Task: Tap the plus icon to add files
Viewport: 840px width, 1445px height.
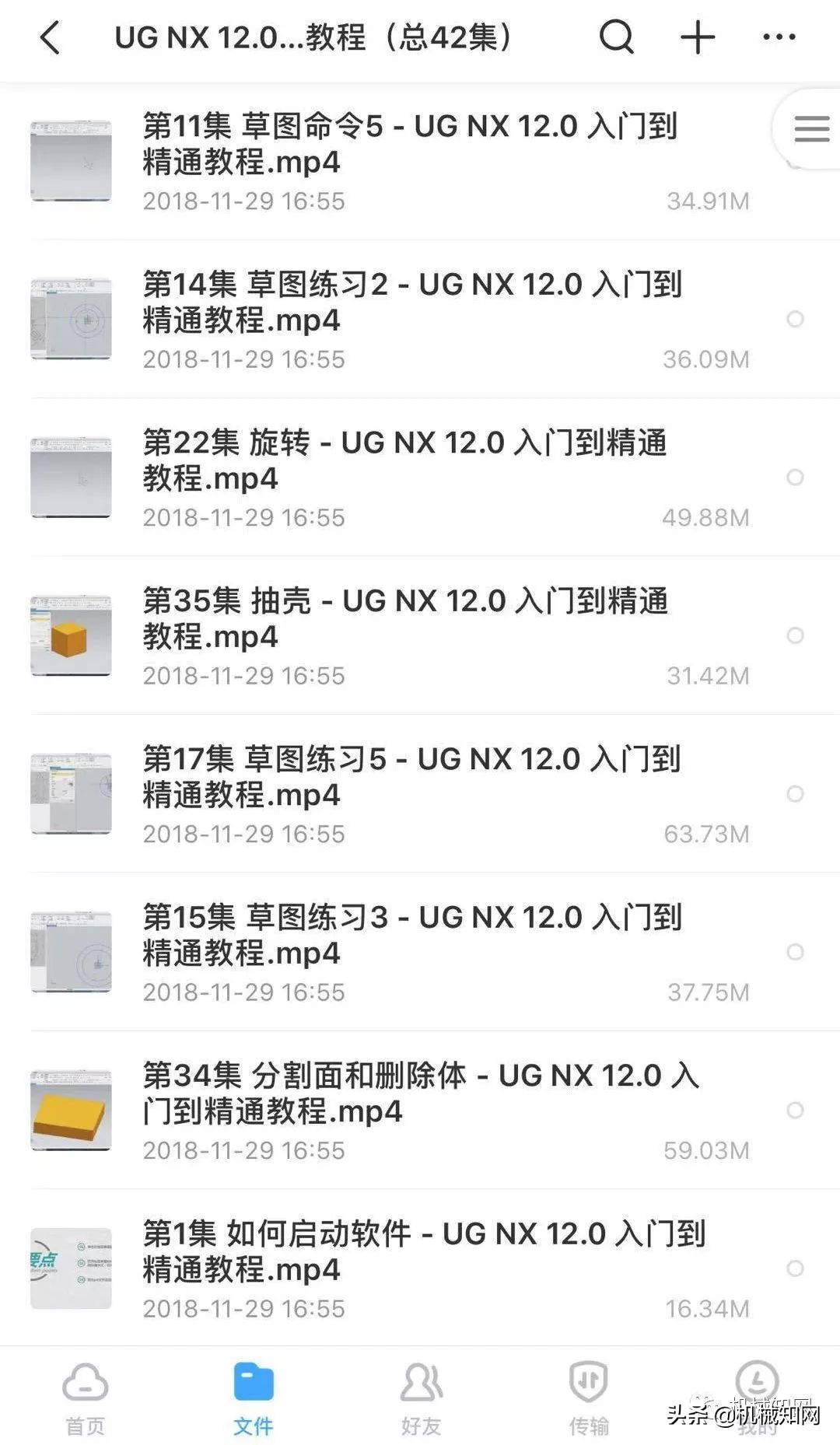Action: point(696,37)
